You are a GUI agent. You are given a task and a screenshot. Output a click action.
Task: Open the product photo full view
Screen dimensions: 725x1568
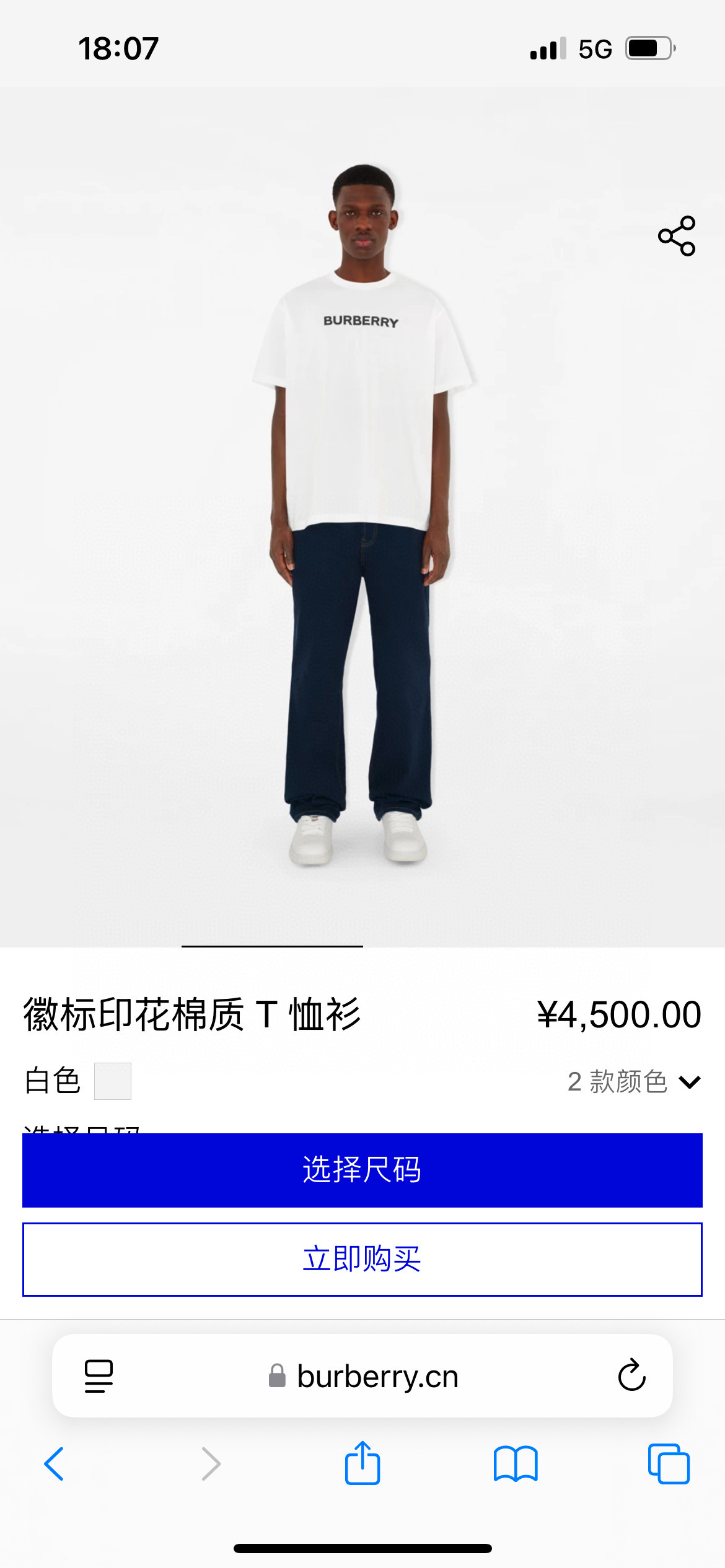(362, 514)
